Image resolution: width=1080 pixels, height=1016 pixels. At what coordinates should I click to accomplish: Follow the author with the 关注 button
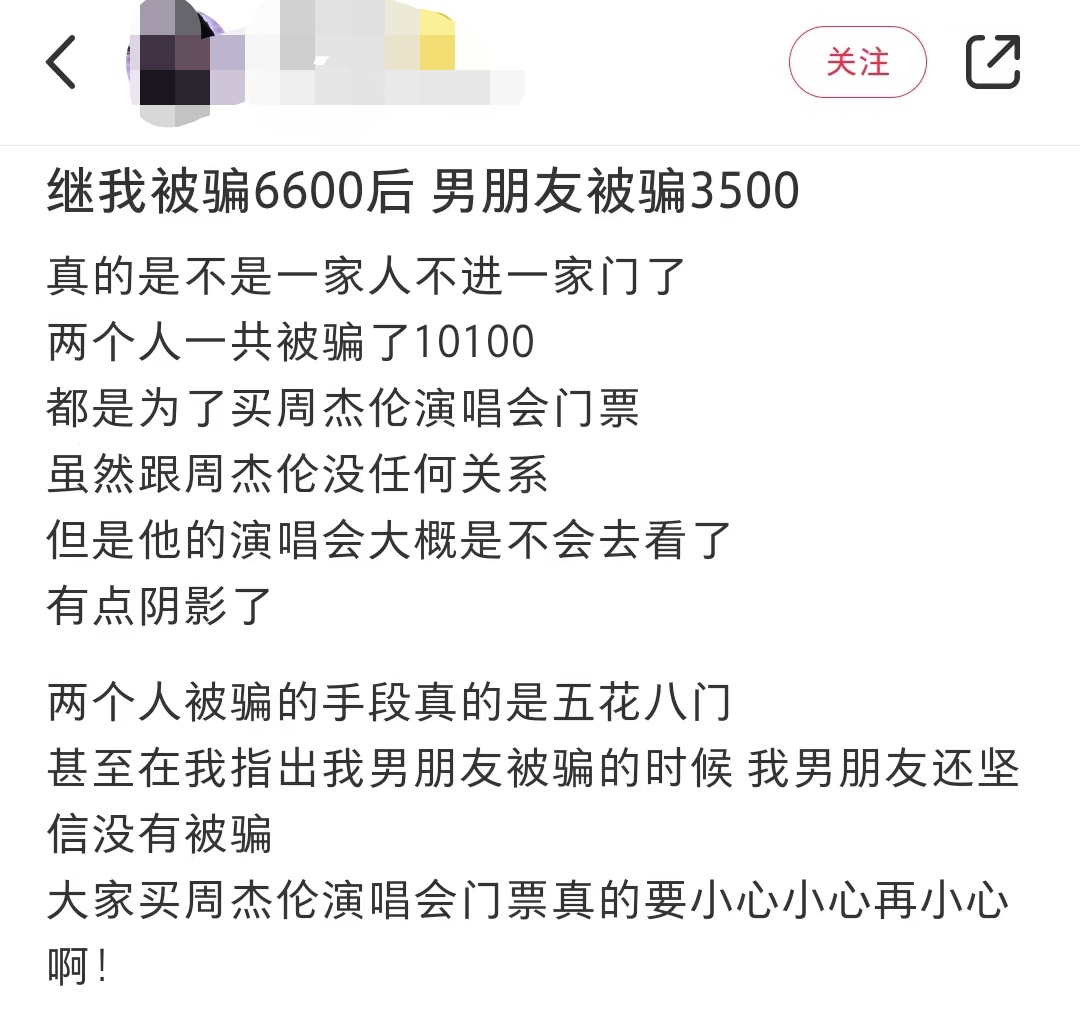click(x=857, y=62)
